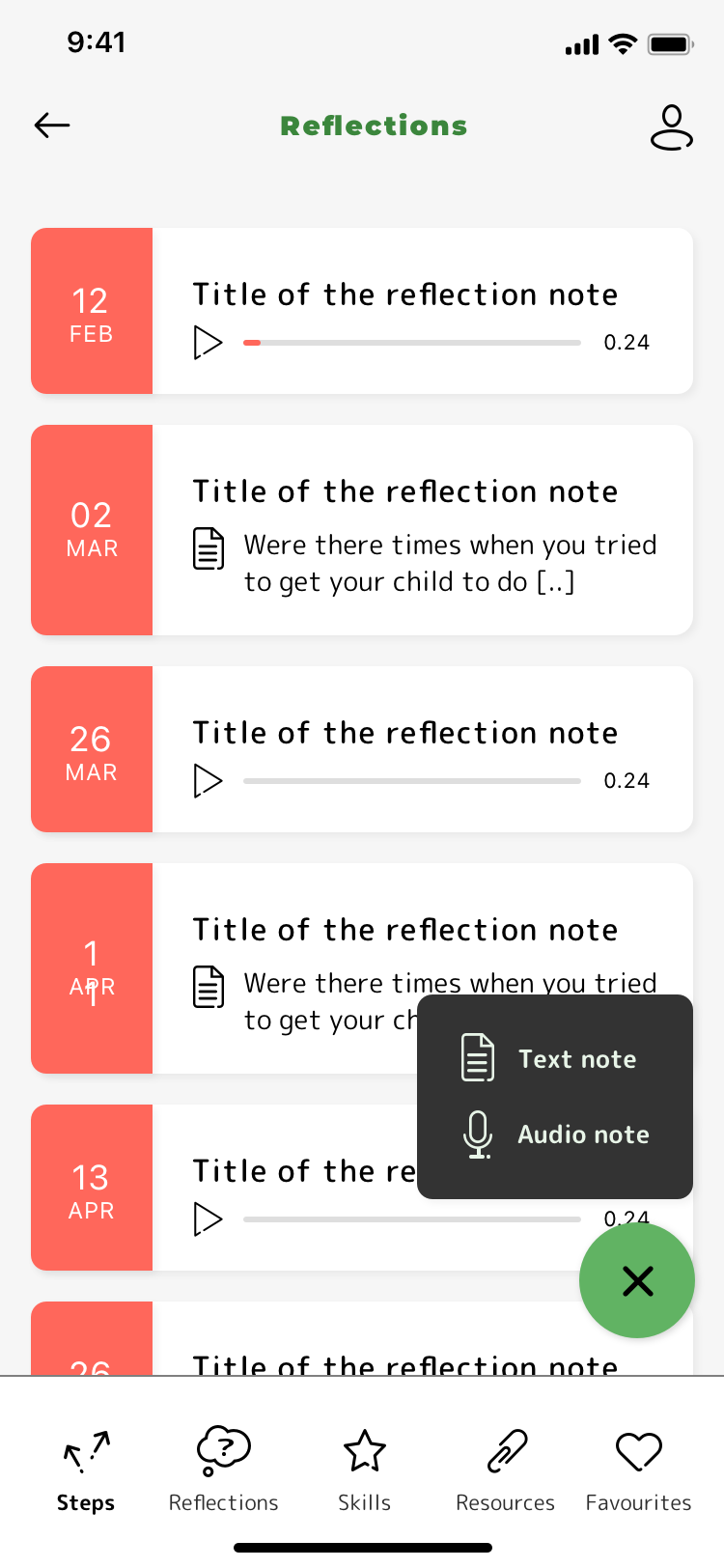The width and height of the screenshot is (724, 1568).
Task: Close the add note menu
Action: 637,1280
